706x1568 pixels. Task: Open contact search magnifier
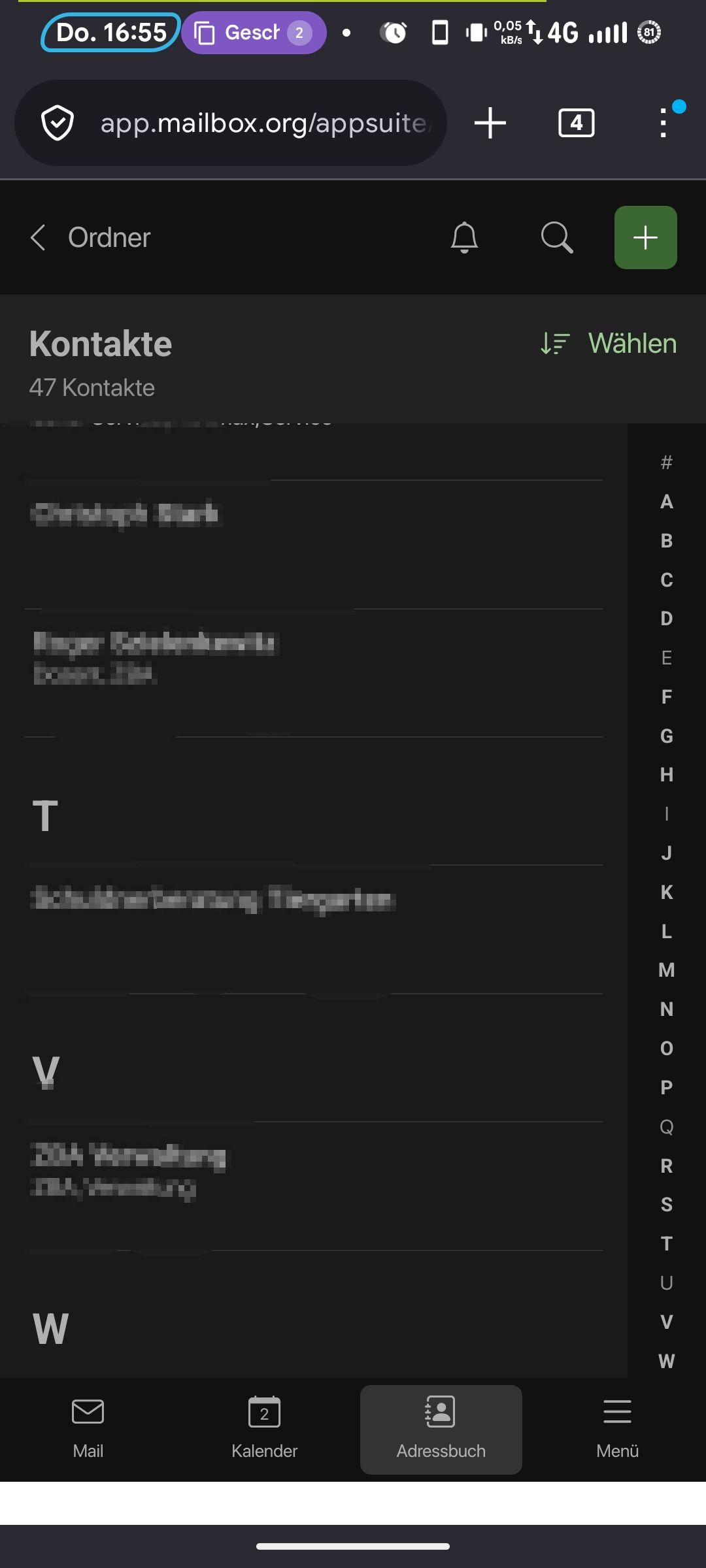click(x=557, y=238)
